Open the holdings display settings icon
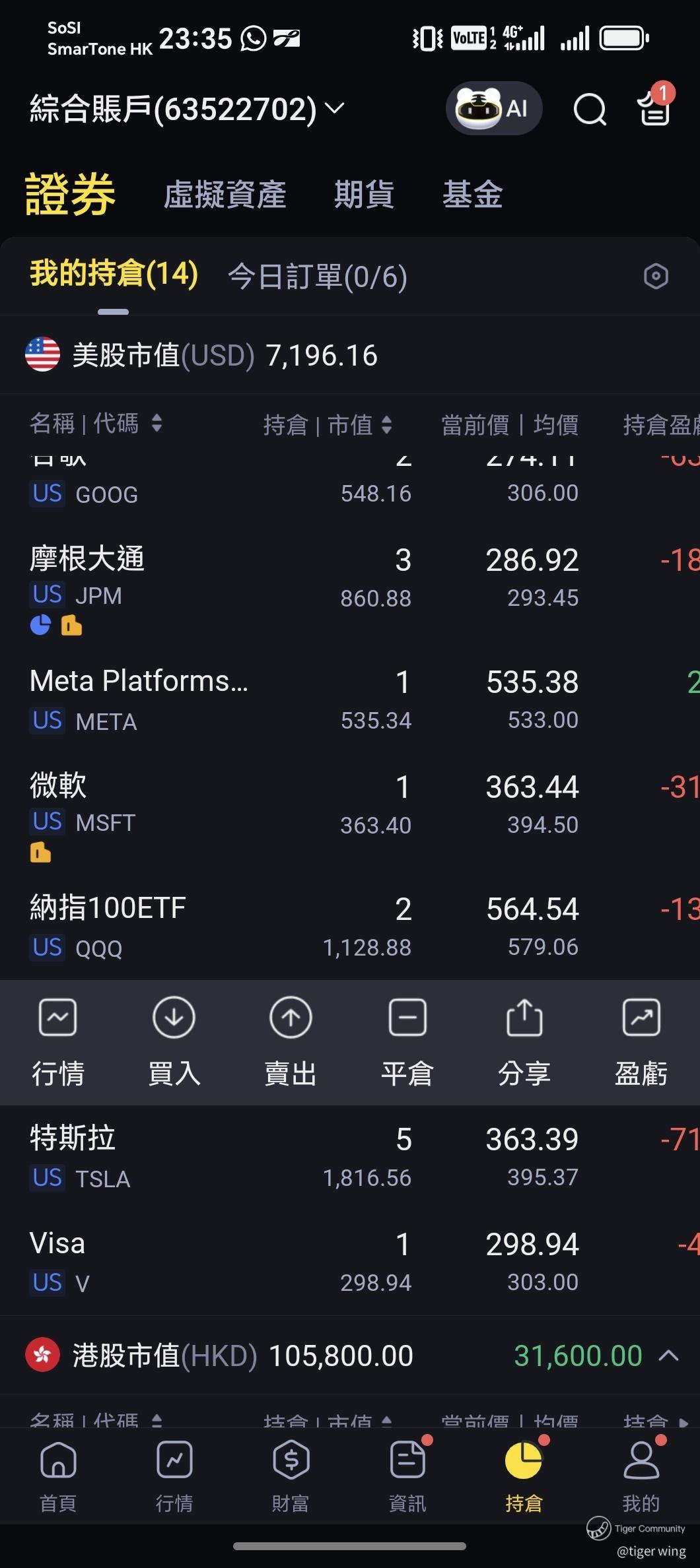The height and width of the screenshot is (1568, 700). pos(656,277)
